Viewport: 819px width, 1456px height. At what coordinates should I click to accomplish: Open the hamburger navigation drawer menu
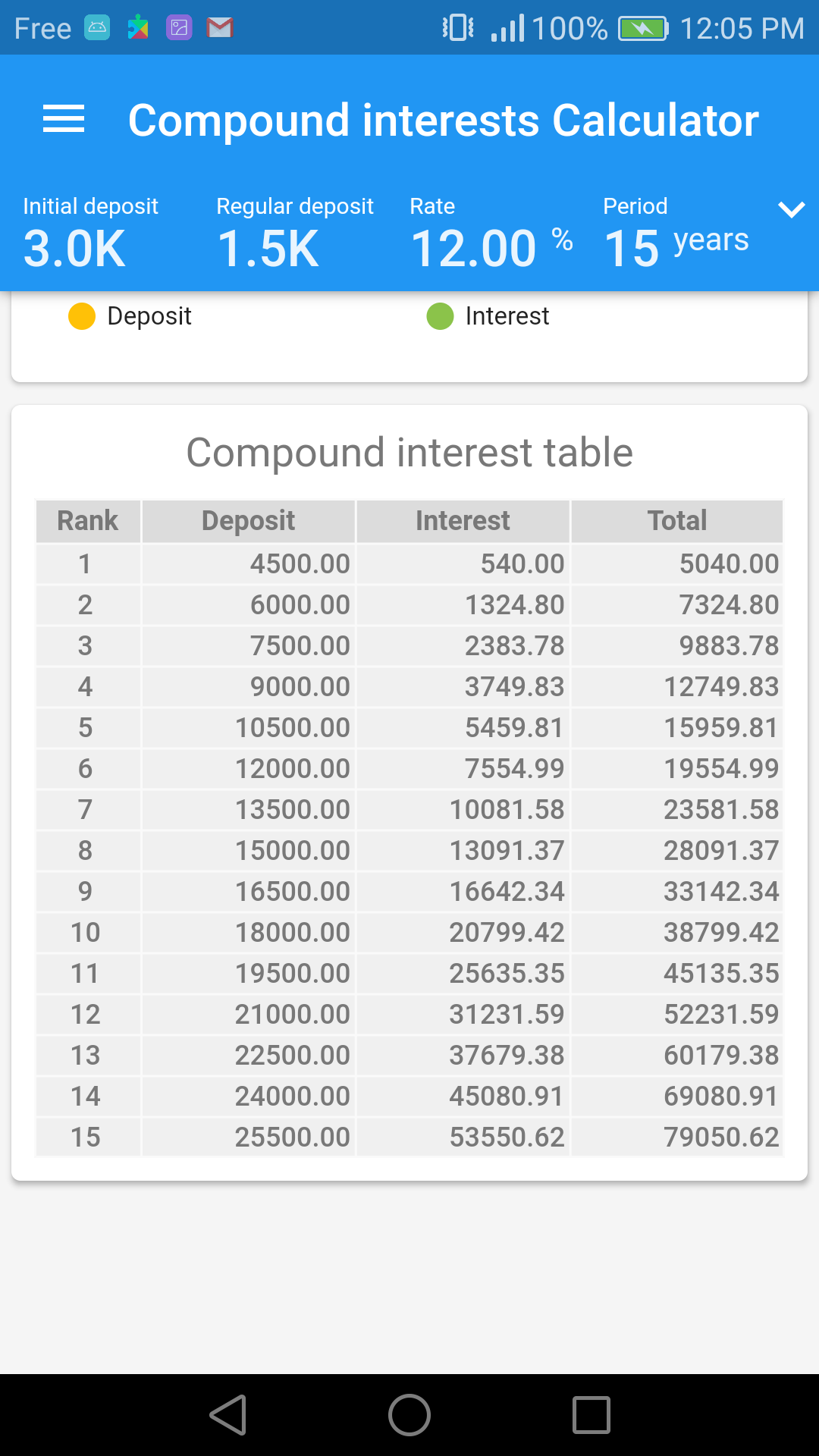(x=64, y=119)
